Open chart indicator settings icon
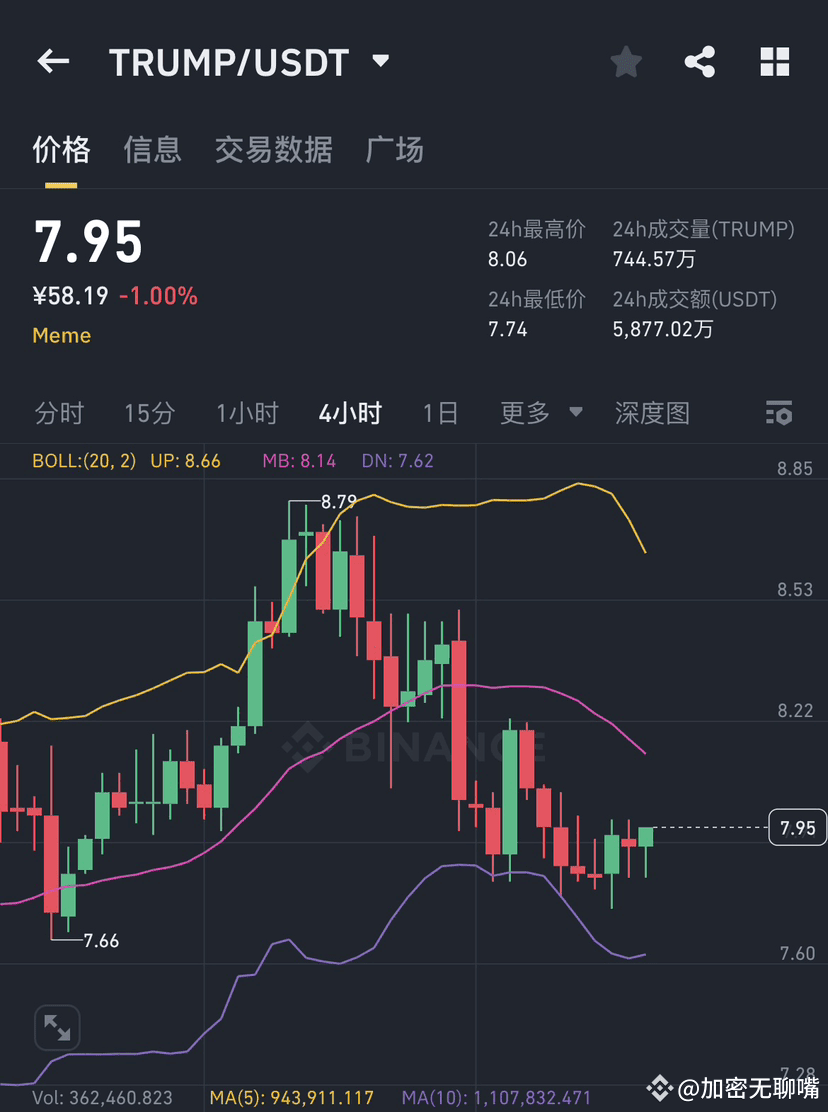 tap(779, 413)
